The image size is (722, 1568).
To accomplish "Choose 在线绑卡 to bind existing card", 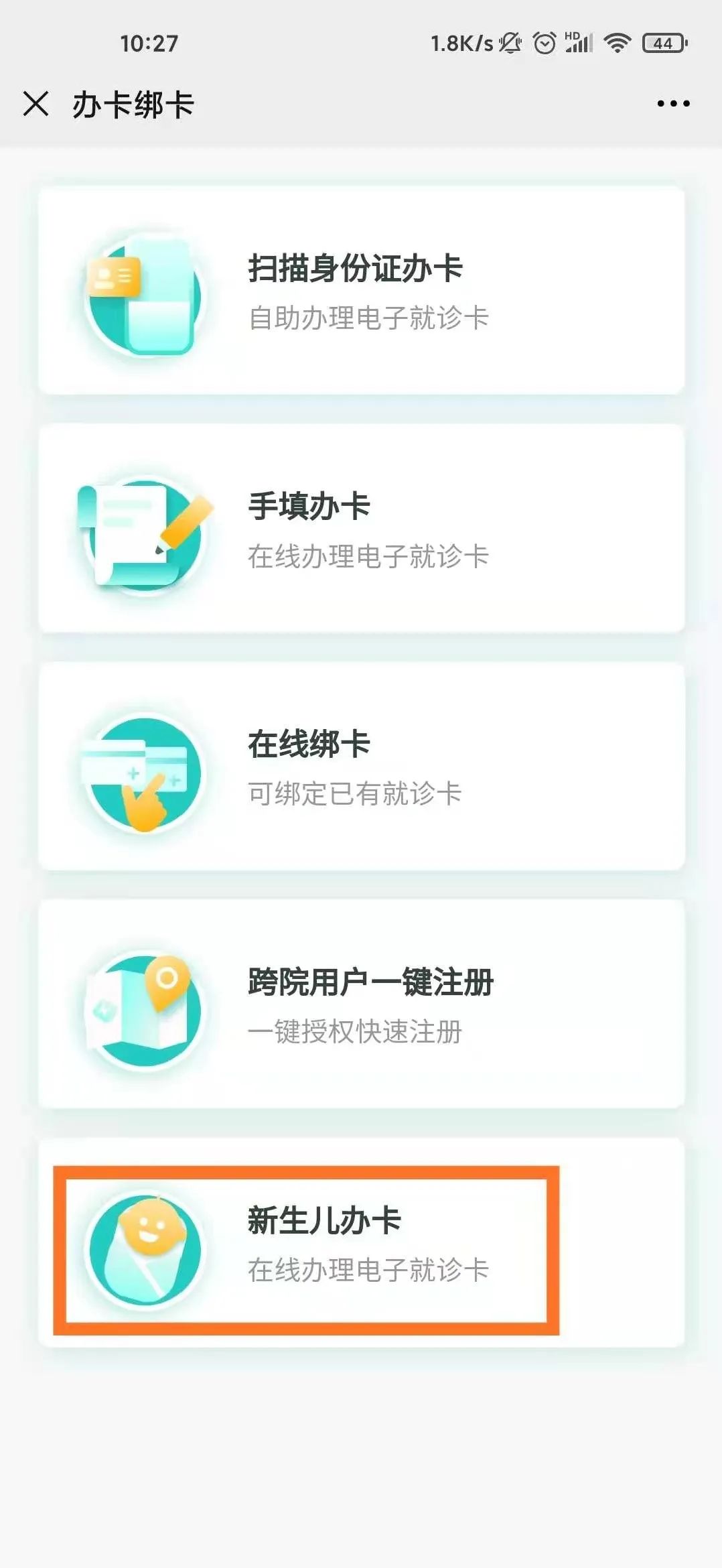I will point(362,767).
